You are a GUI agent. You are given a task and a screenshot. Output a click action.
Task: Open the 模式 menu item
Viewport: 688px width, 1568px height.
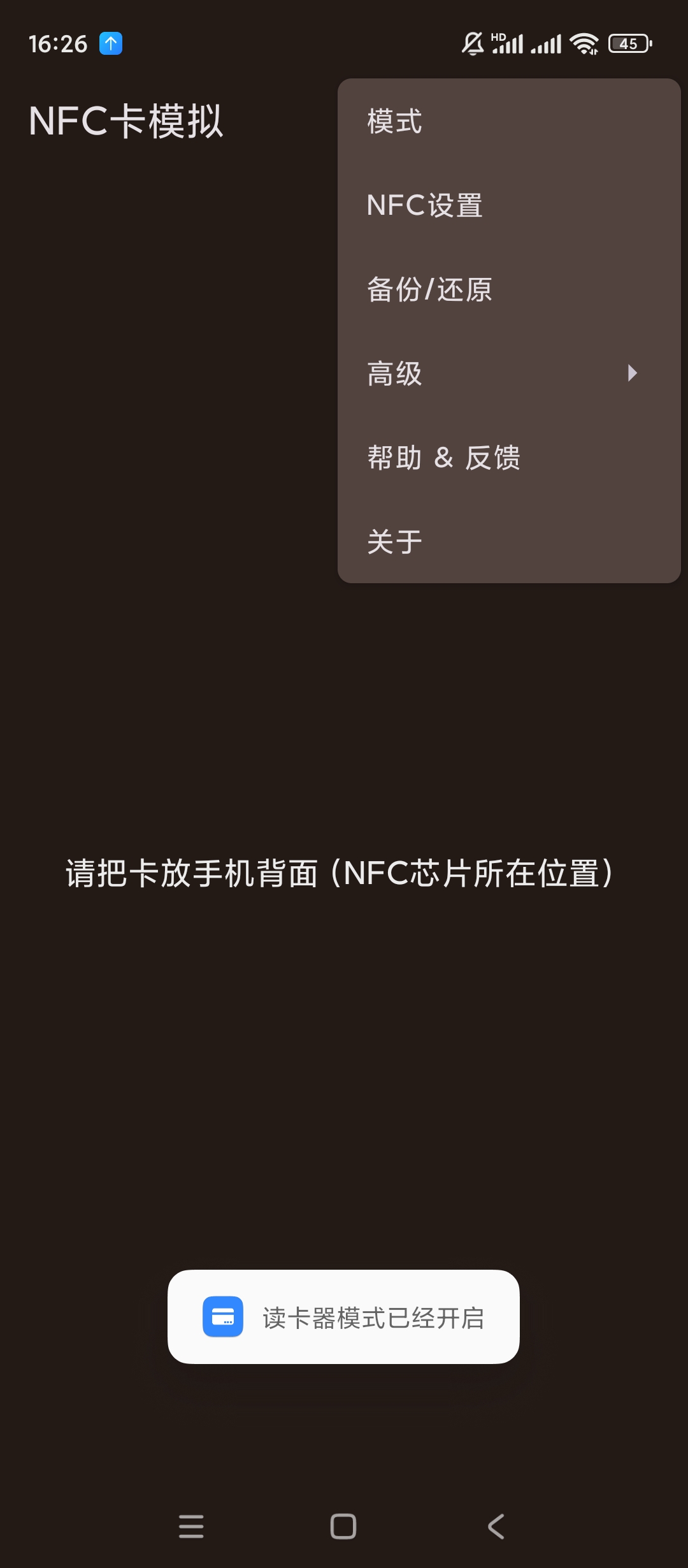(395, 121)
